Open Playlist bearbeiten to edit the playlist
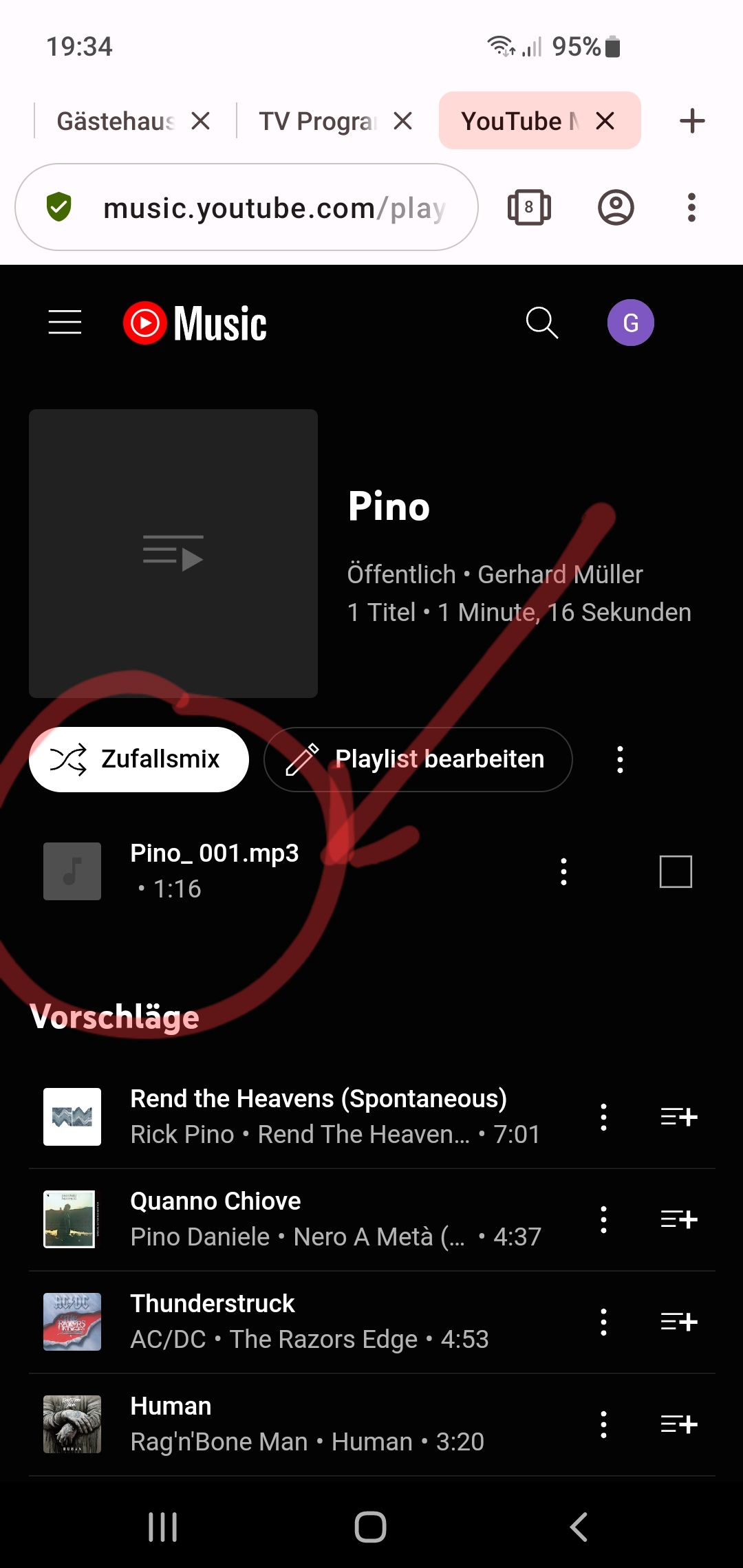This screenshot has width=743, height=1568. (417, 759)
